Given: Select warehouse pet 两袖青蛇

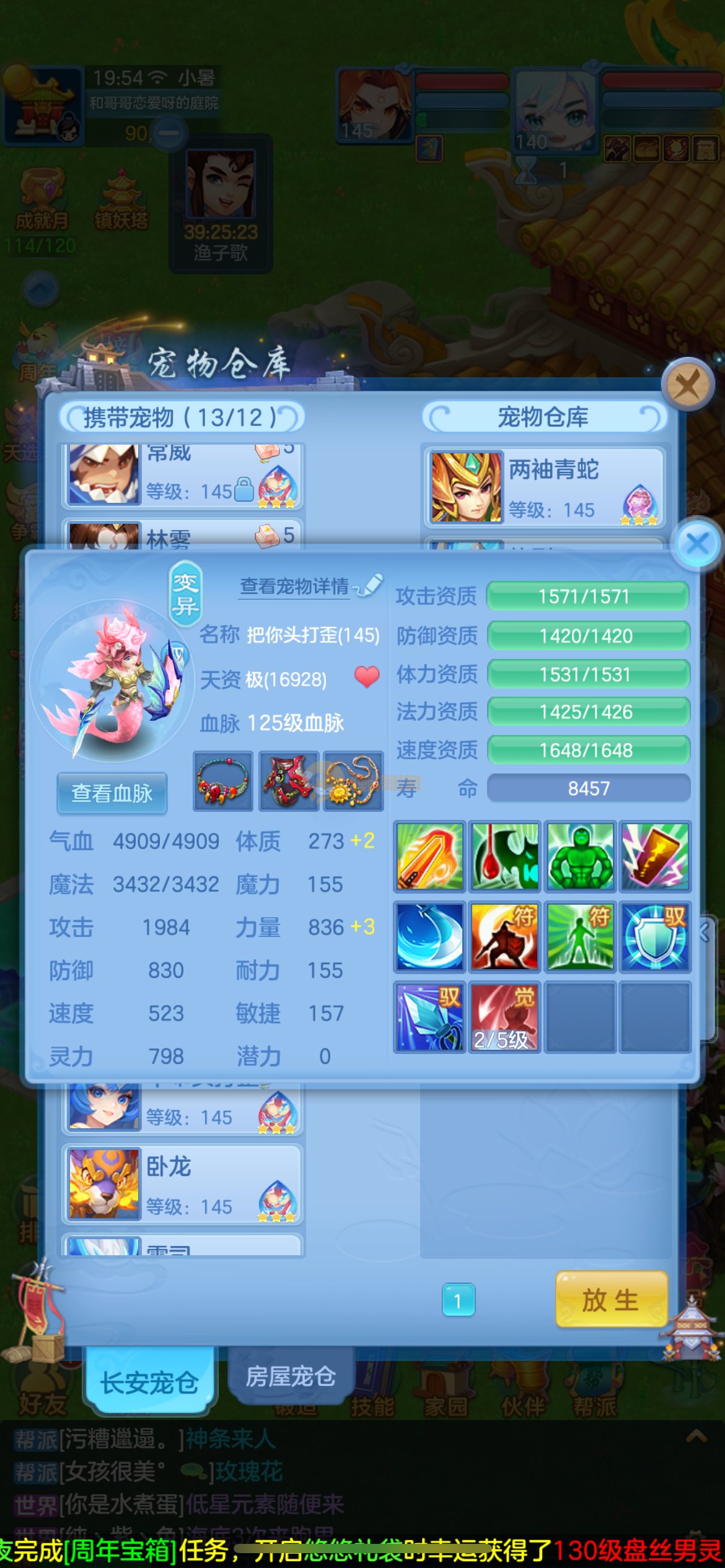Looking at the screenshot, I should coord(545,487).
